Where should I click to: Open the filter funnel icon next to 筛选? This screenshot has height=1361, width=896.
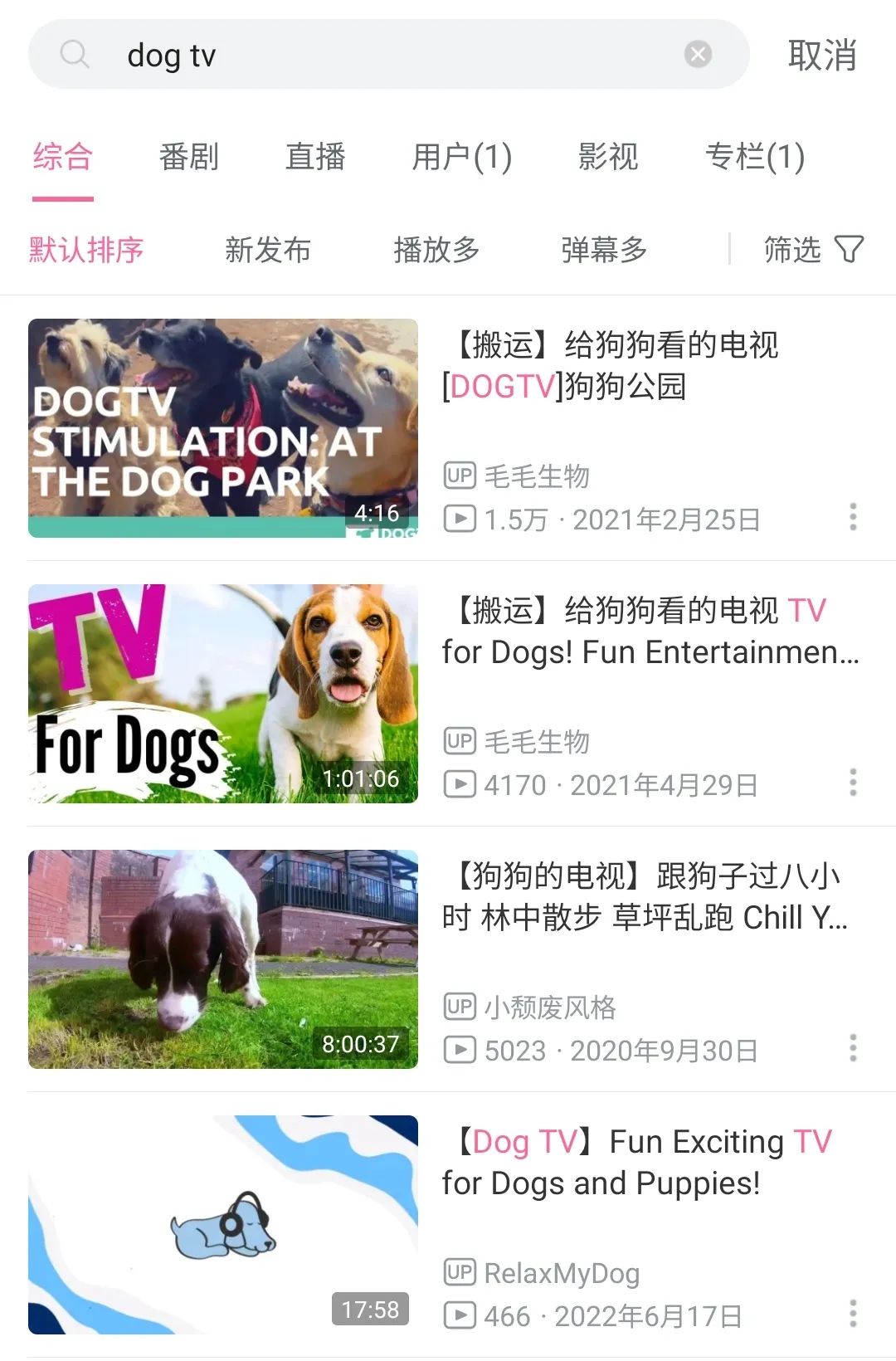coord(848,249)
